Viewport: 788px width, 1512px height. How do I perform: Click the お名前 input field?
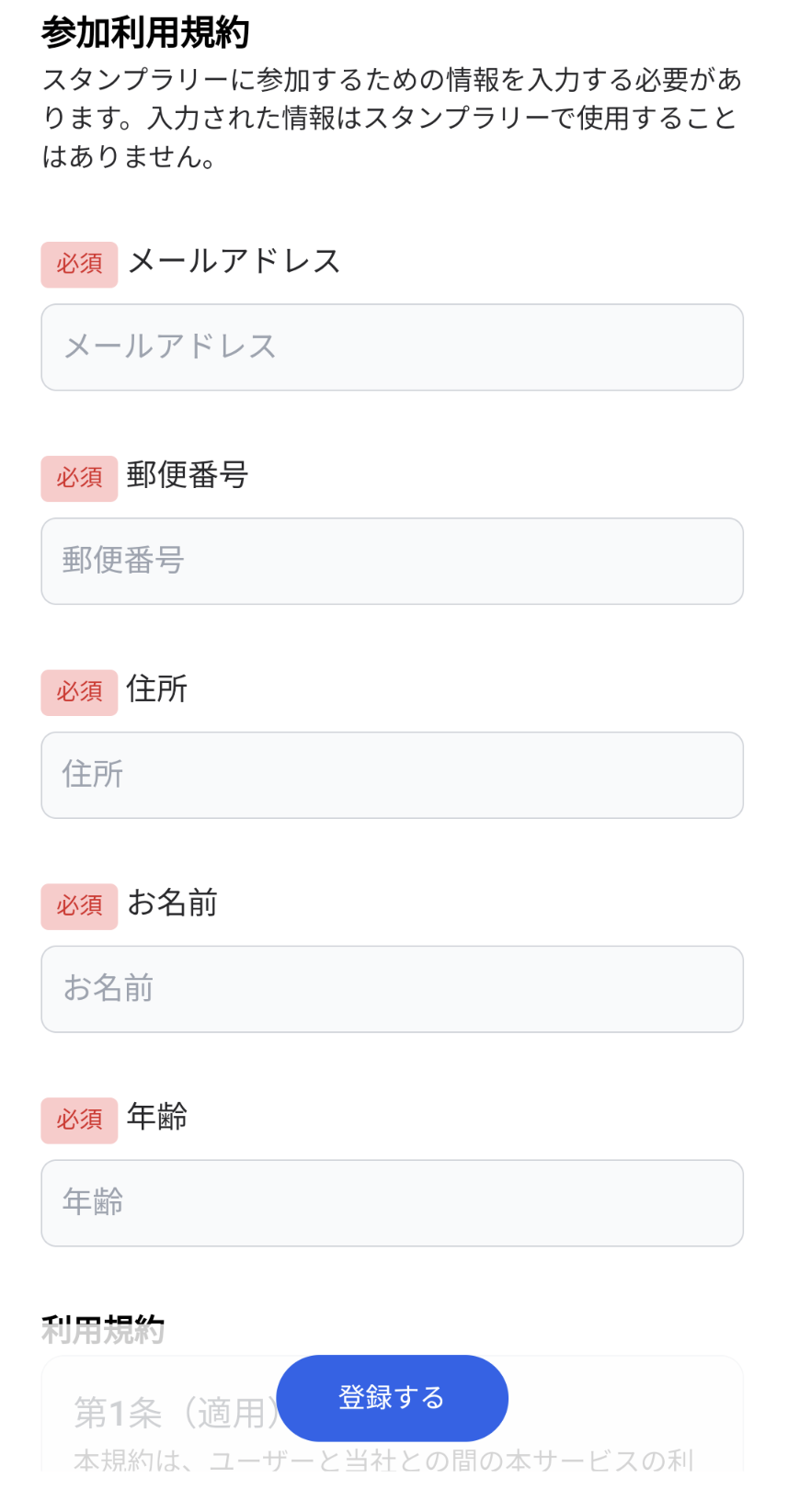[x=392, y=989]
